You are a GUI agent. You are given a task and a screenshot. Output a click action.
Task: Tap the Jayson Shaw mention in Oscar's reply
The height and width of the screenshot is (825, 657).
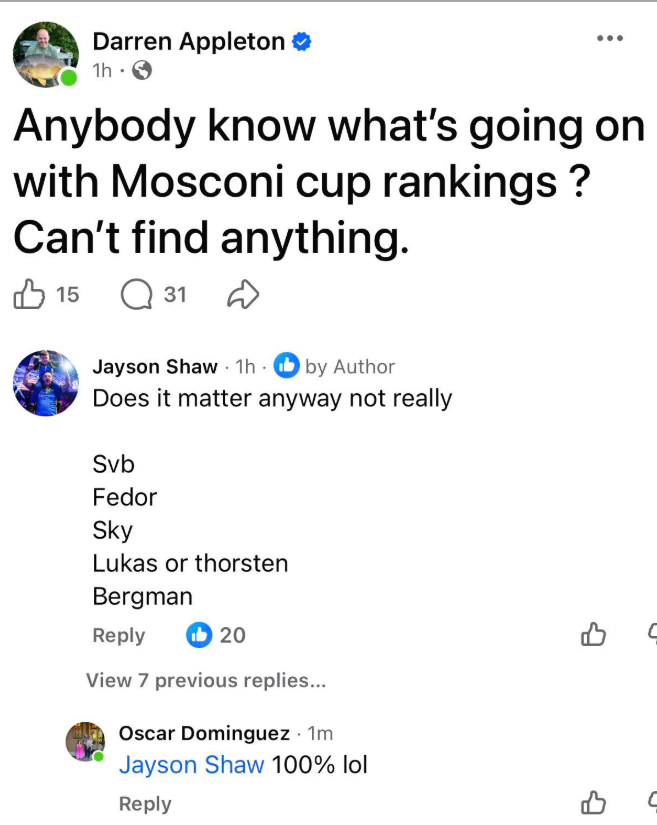pyautogui.click(x=191, y=765)
